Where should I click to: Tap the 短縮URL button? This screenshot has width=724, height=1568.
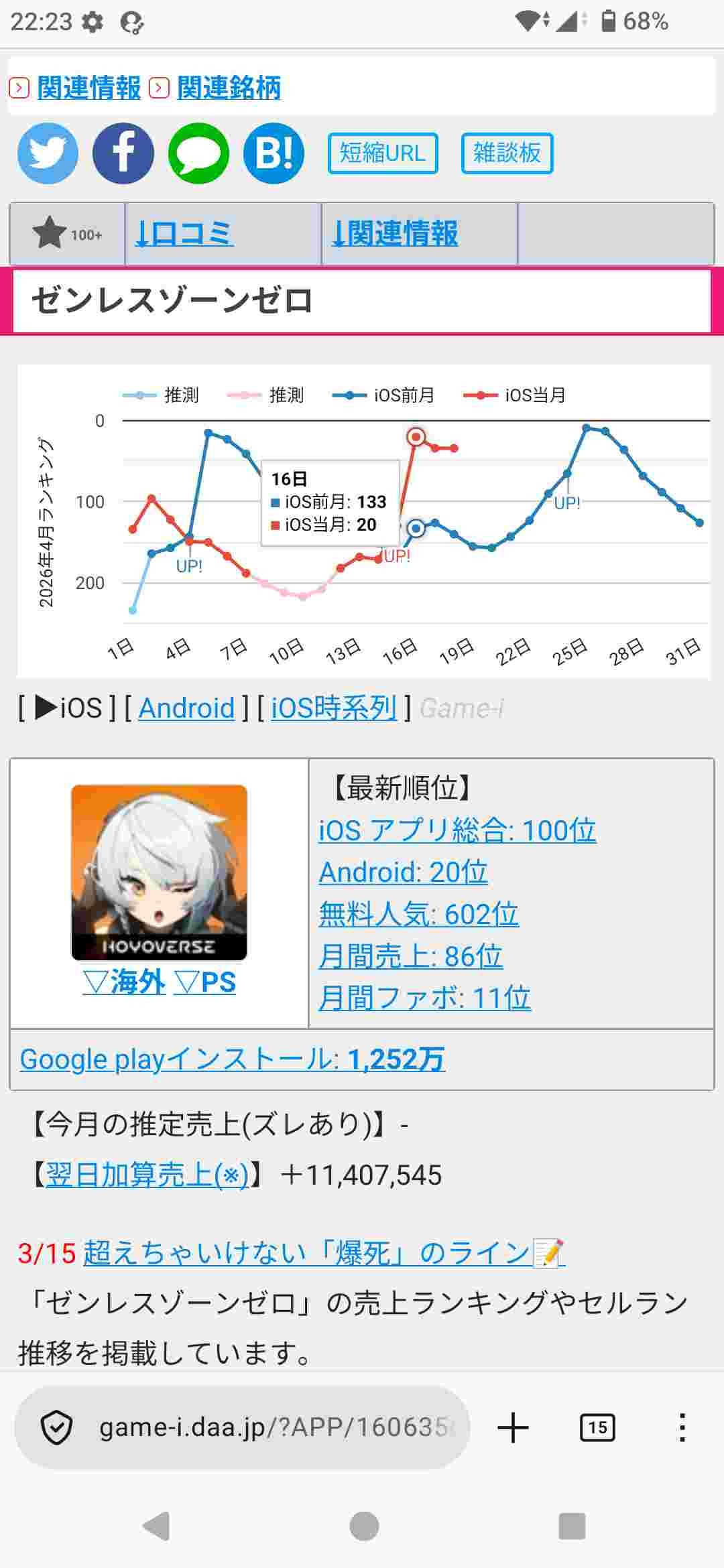383,153
